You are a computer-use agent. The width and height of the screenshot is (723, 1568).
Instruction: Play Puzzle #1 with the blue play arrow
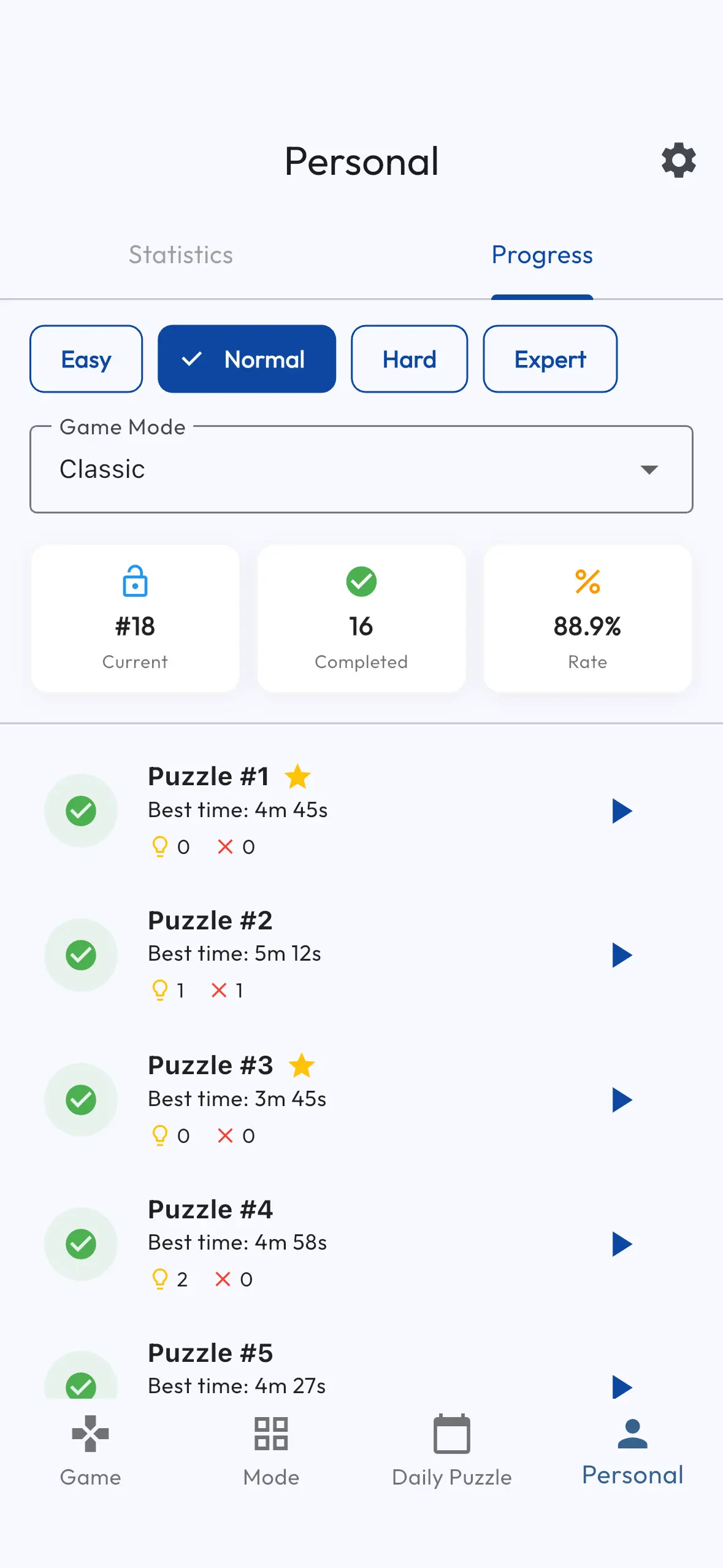click(x=621, y=811)
